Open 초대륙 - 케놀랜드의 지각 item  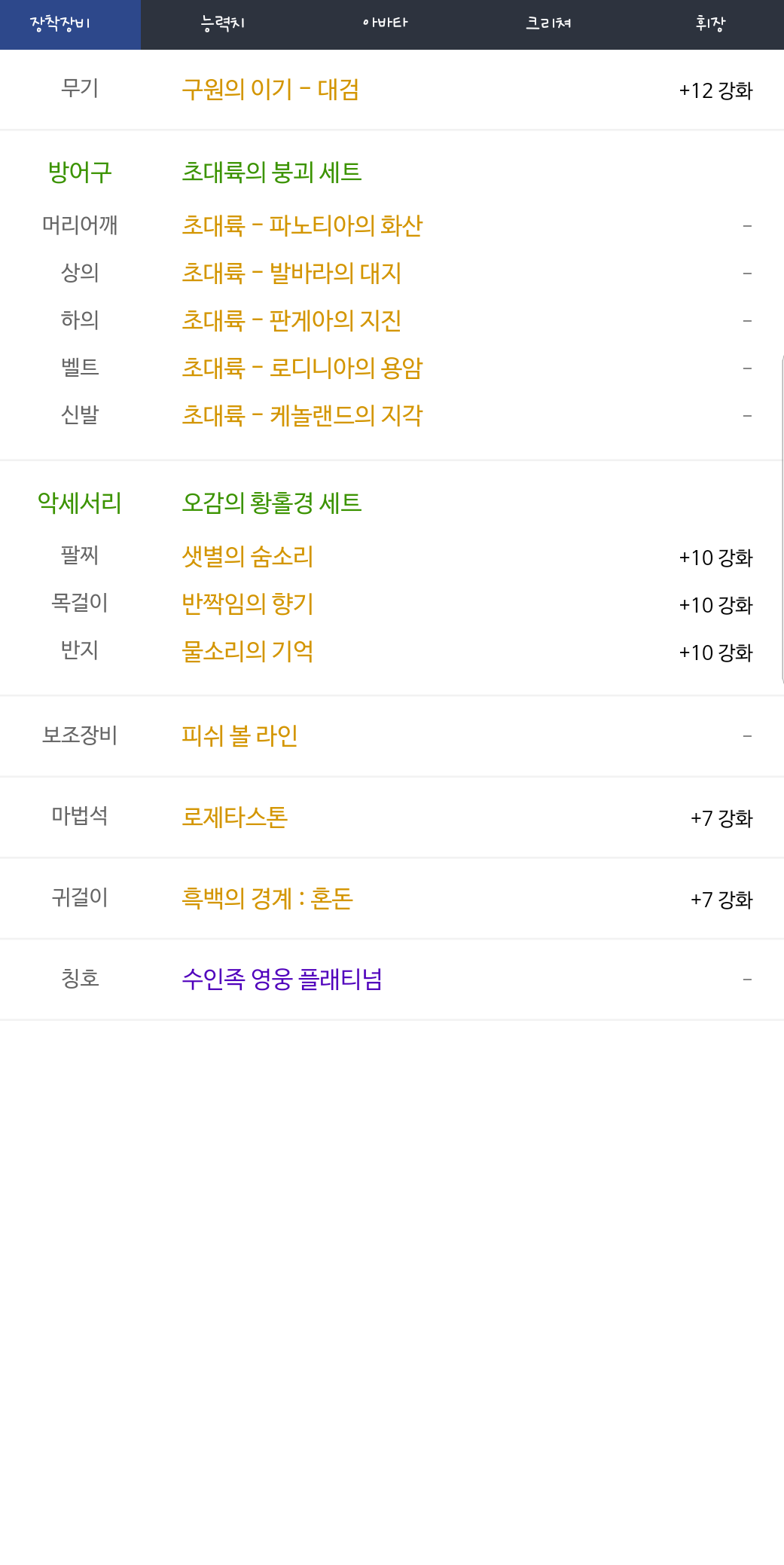click(302, 415)
